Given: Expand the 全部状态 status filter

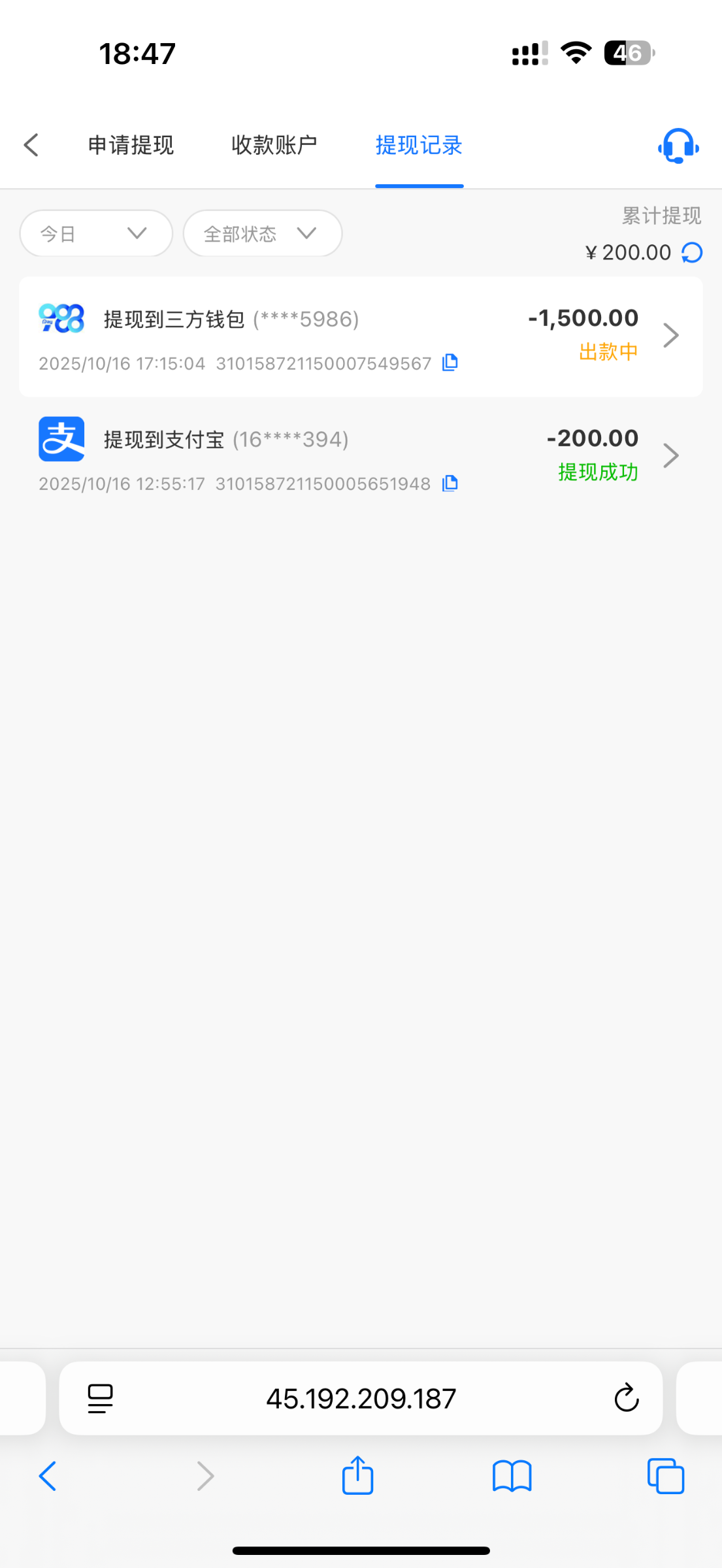Looking at the screenshot, I should 262,233.
